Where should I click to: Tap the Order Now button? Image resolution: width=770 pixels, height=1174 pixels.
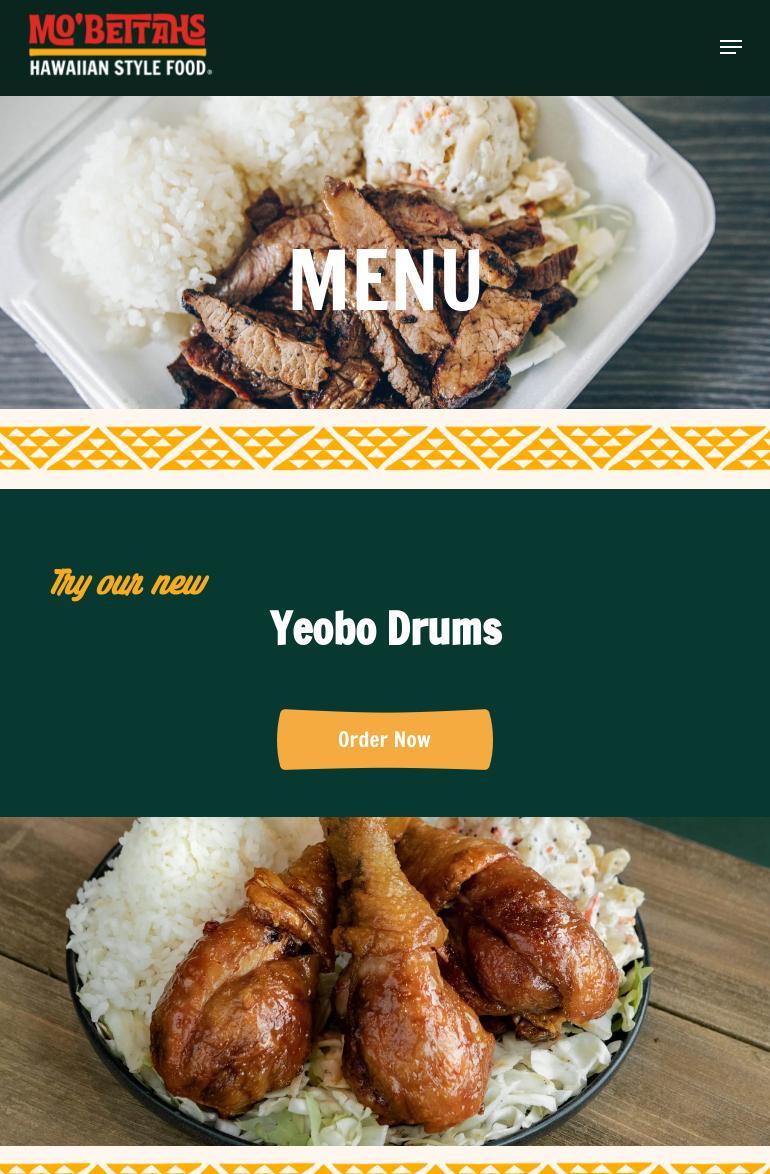point(384,740)
